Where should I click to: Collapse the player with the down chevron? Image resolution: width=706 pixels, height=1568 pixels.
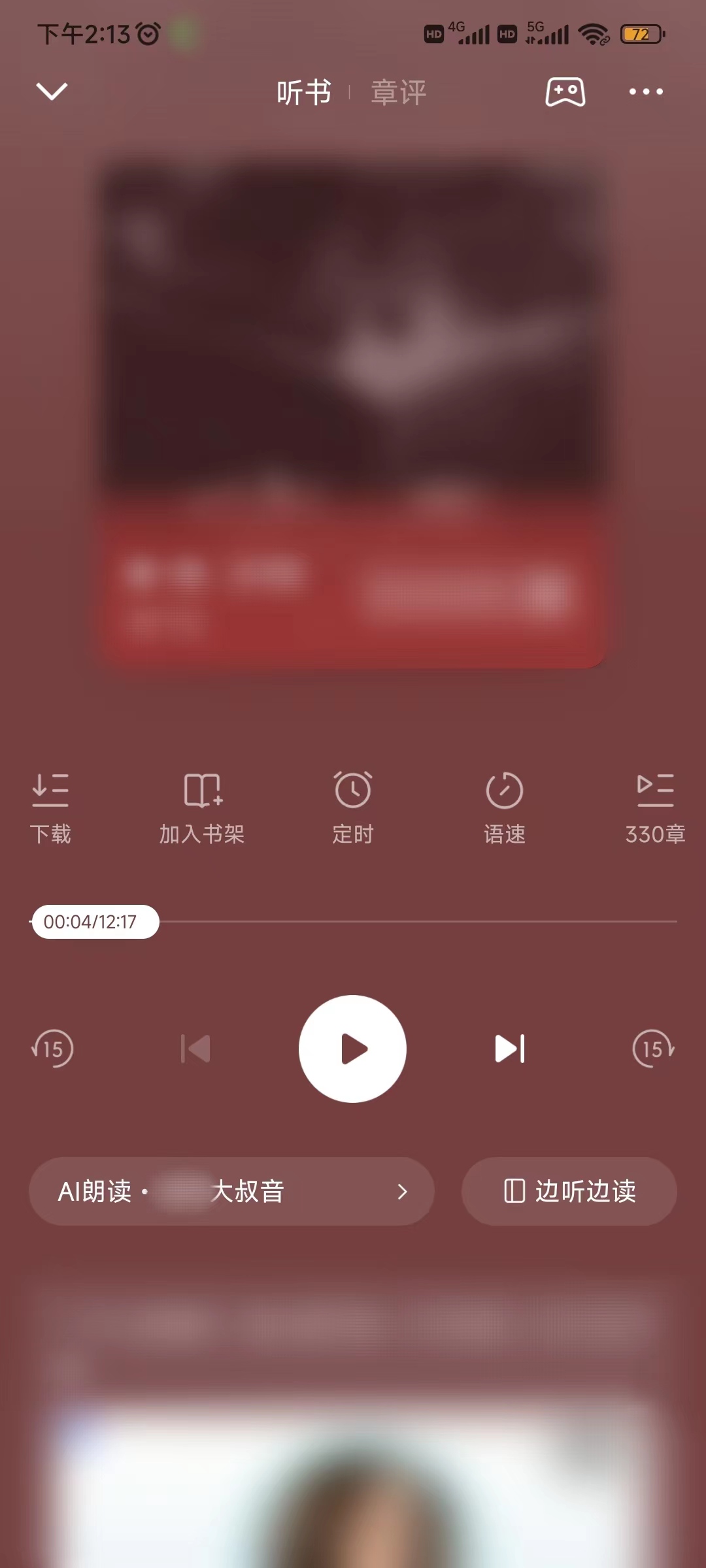[52, 91]
